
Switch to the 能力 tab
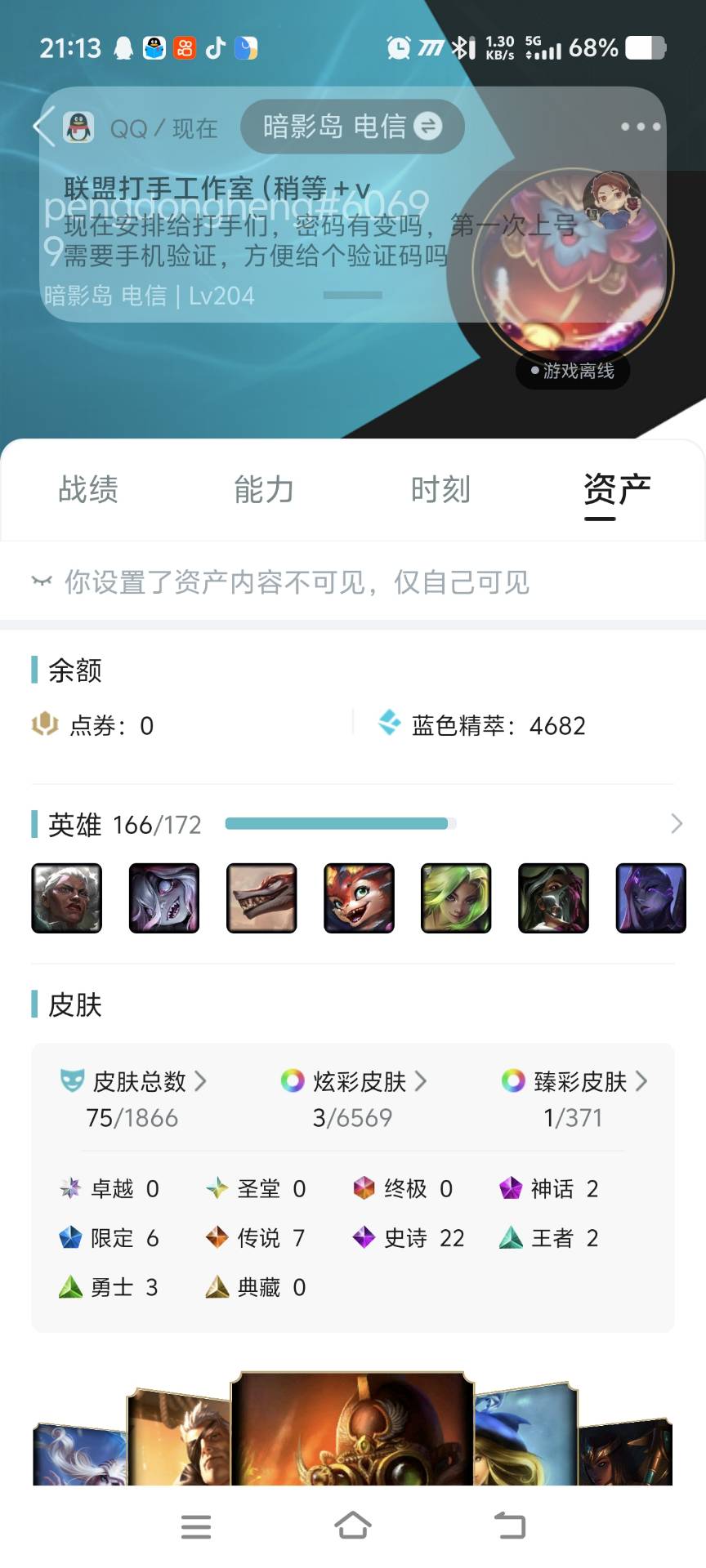point(264,490)
